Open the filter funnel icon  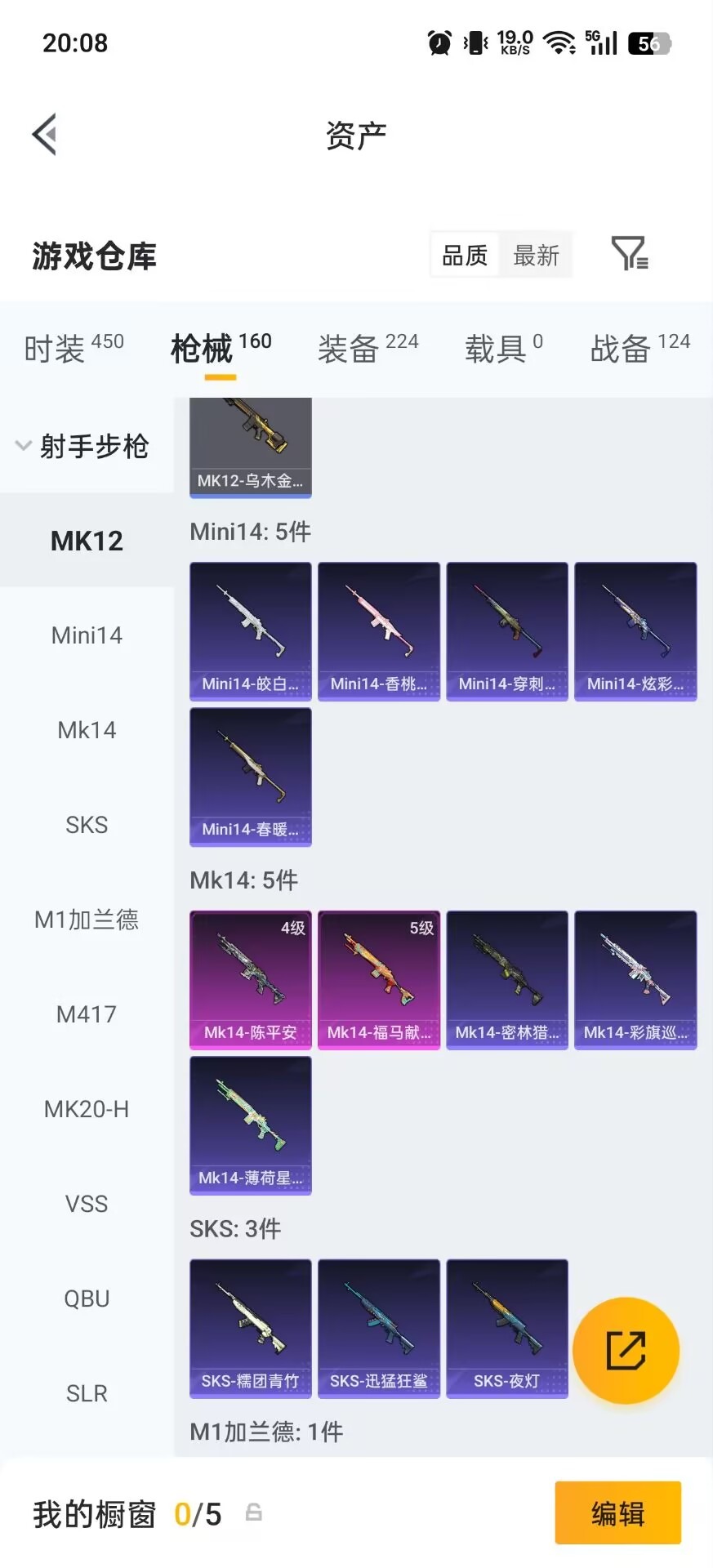tap(630, 254)
